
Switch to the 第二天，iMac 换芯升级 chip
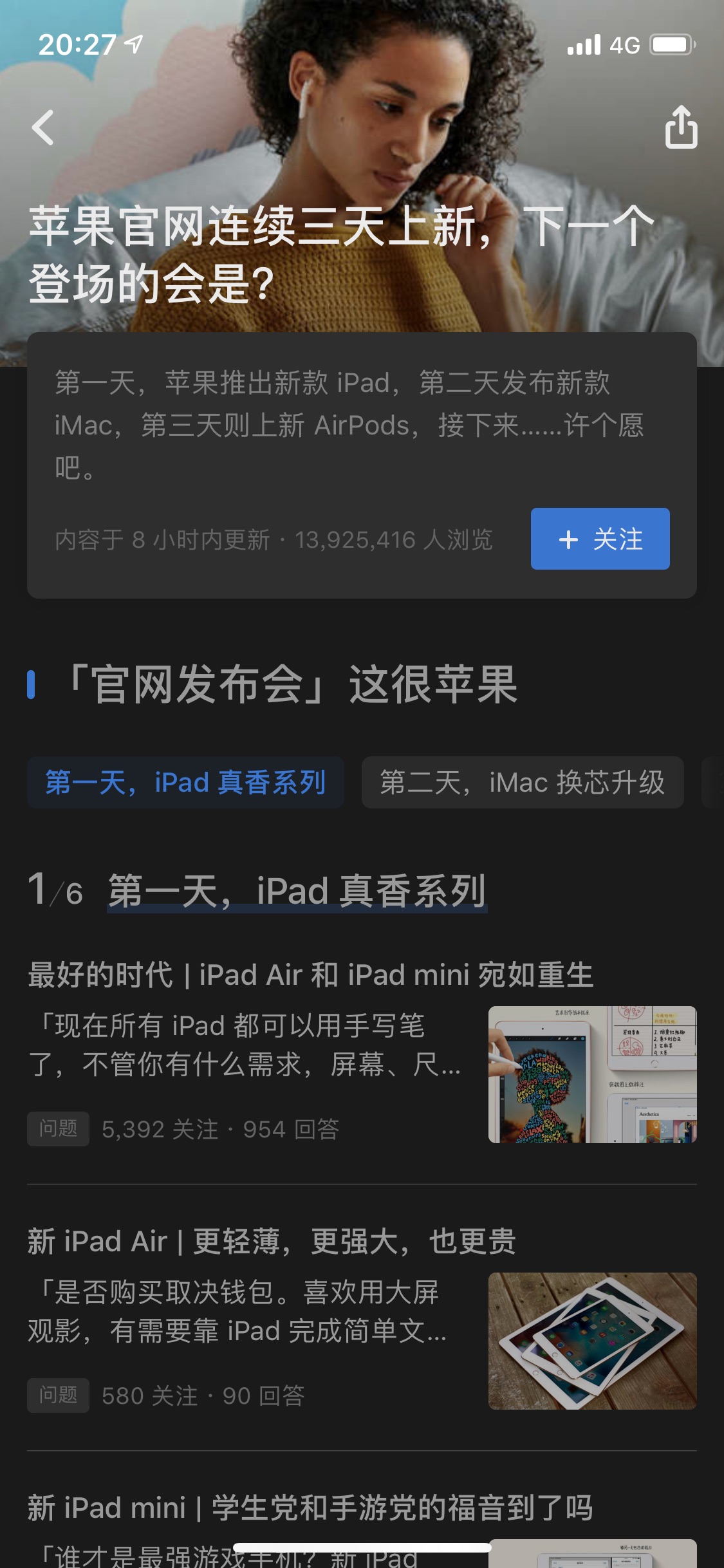[523, 783]
